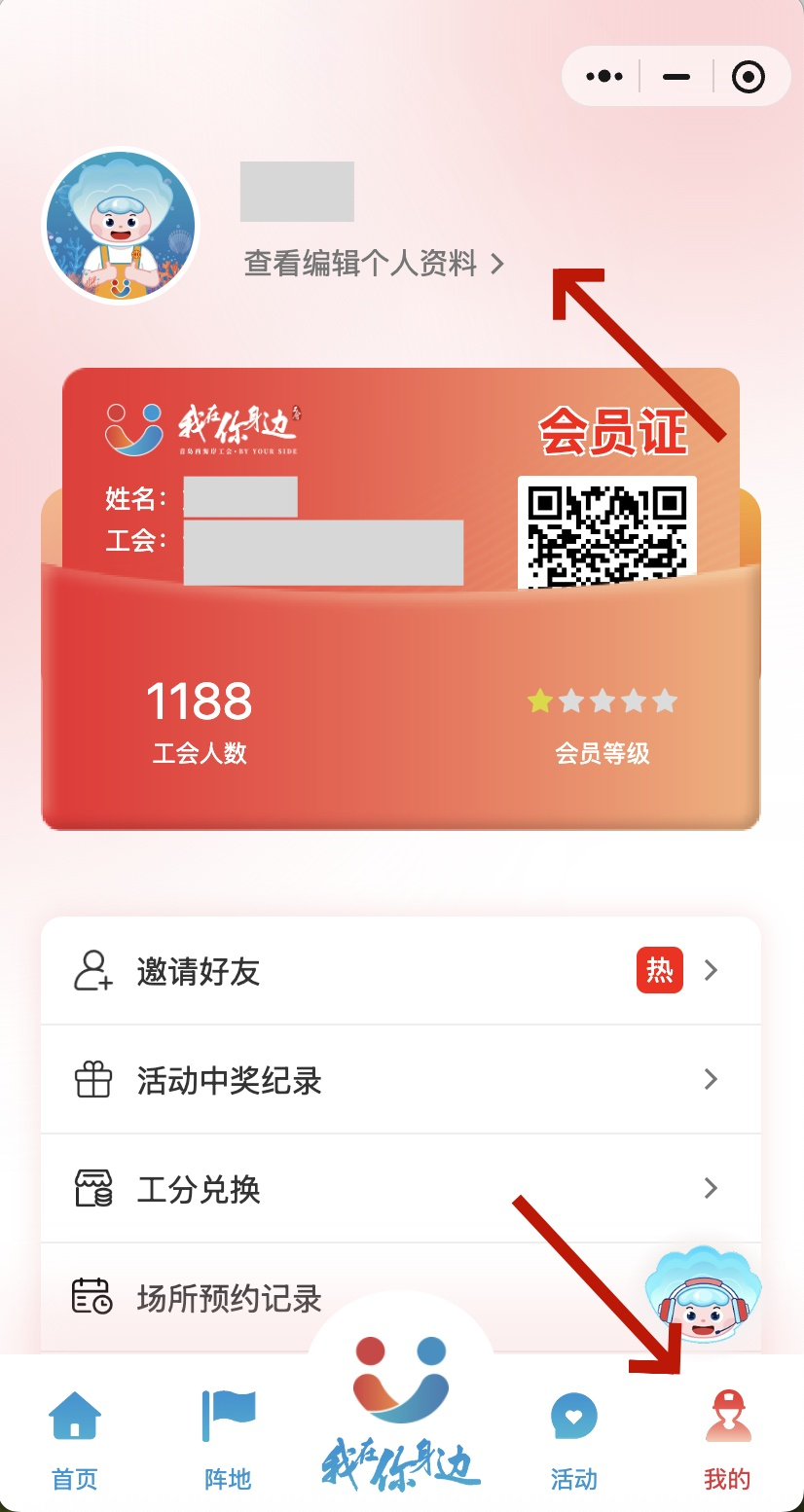The image size is (804, 1512).
Task: Minimize the mini program
Action: tap(676, 76)
